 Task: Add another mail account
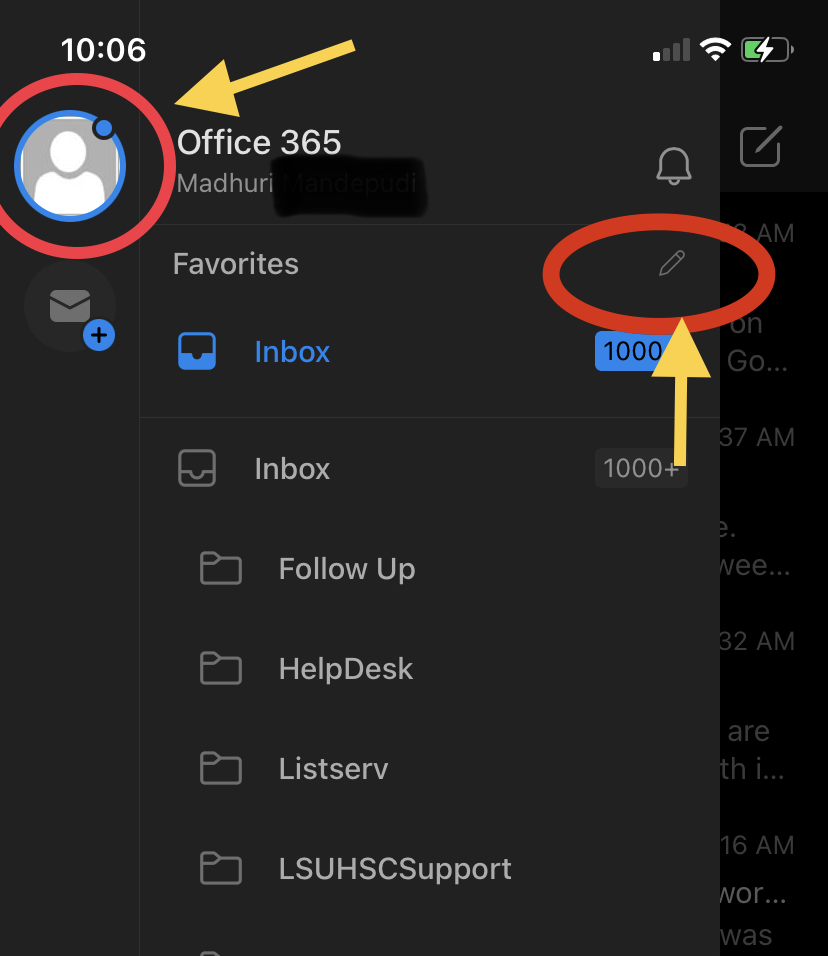click(x=72, y=307)
